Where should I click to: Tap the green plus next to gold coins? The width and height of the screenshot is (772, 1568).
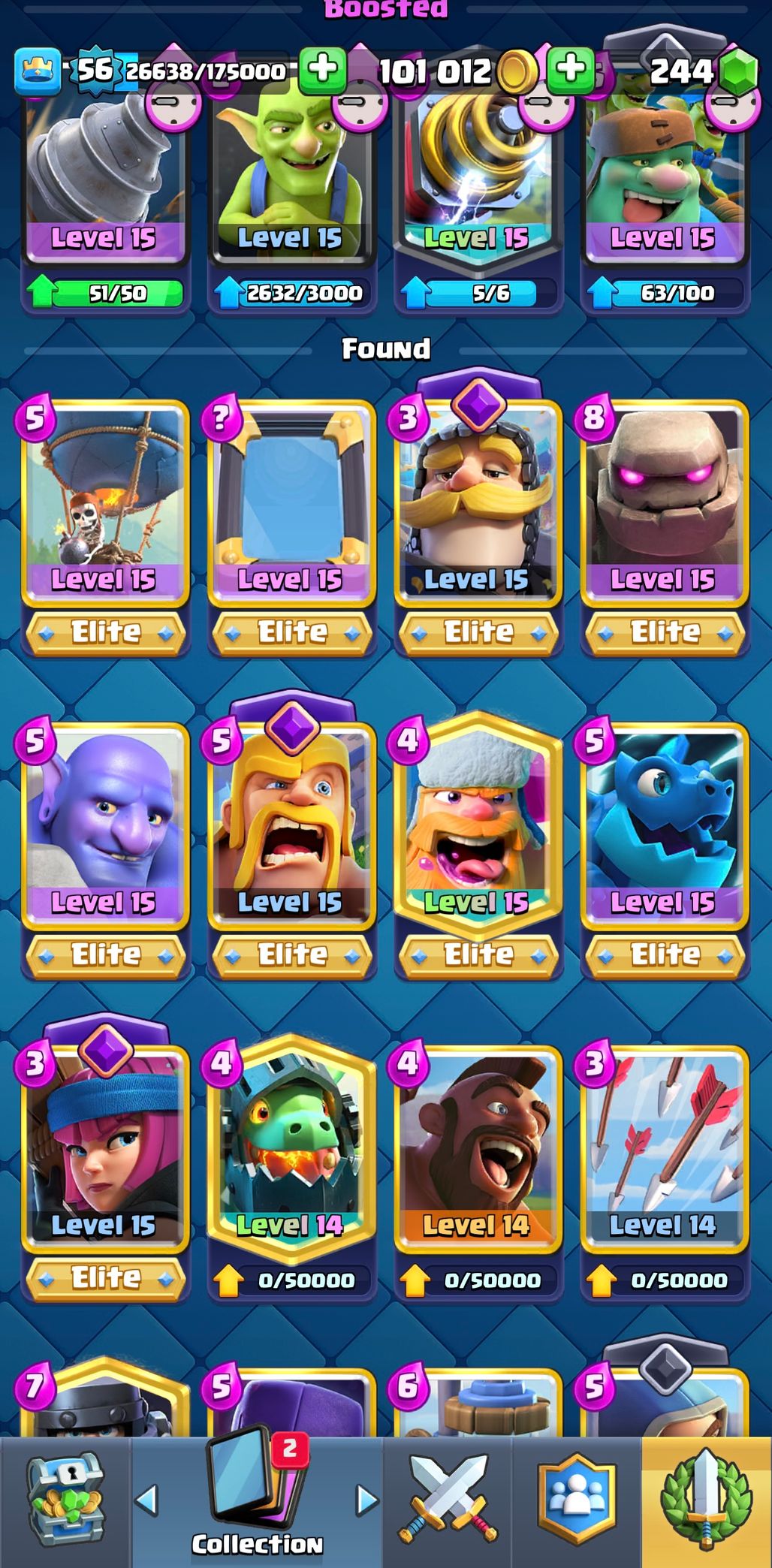(571, 70)
